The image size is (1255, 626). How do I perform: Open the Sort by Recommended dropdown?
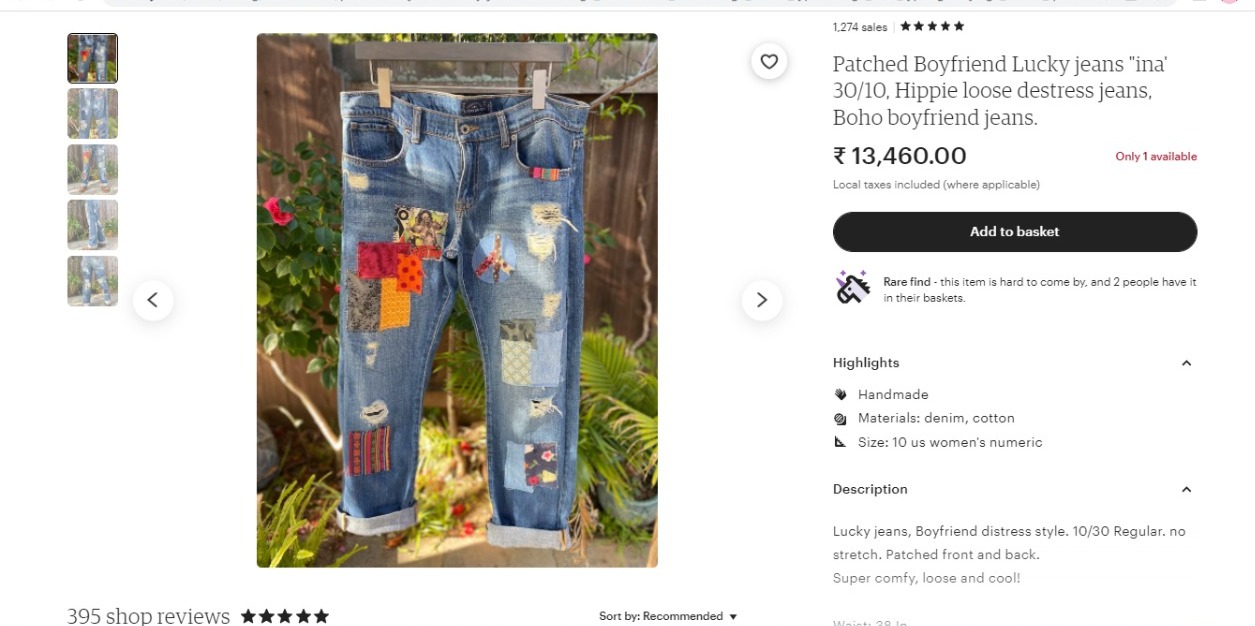pos(668,616)
